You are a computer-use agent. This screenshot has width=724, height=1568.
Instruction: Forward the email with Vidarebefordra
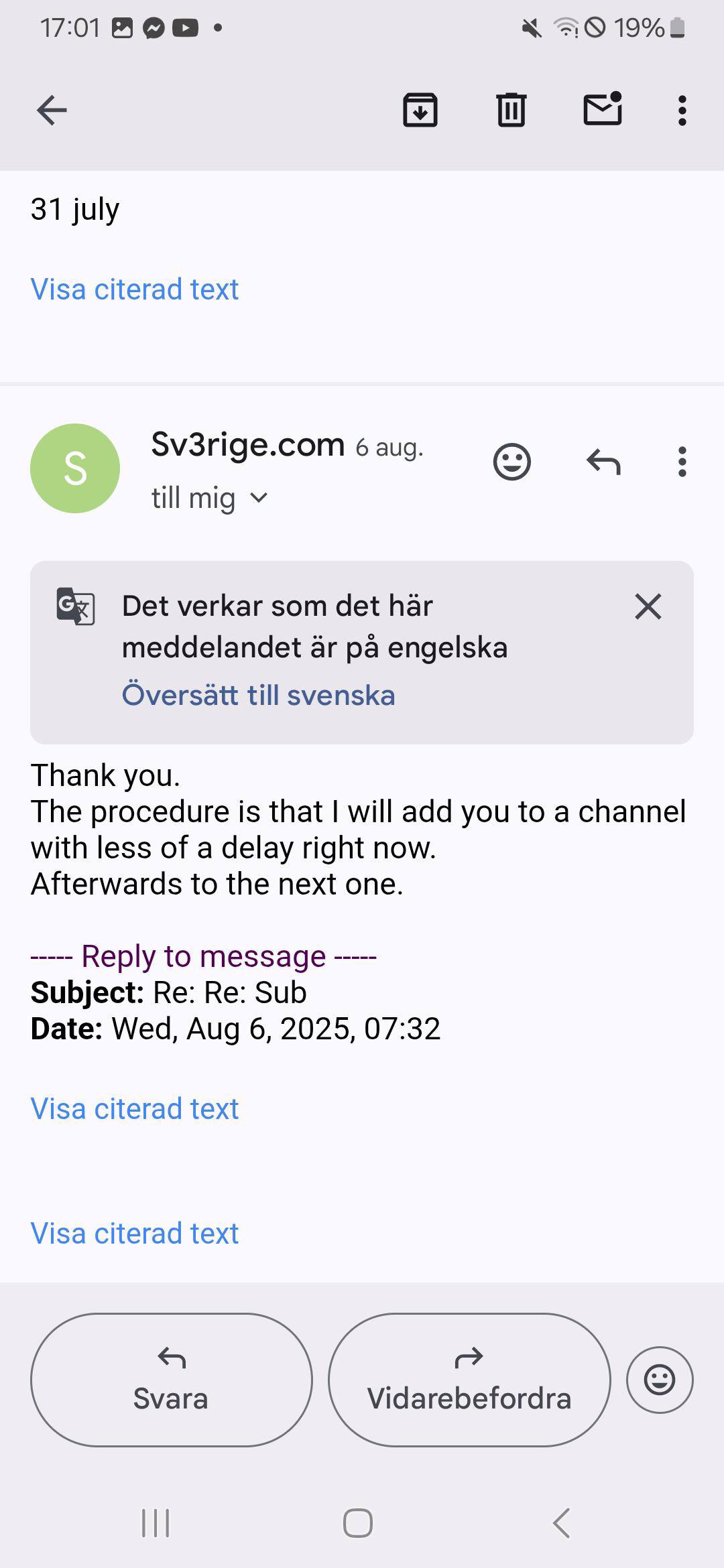(x=469, y=1380)
